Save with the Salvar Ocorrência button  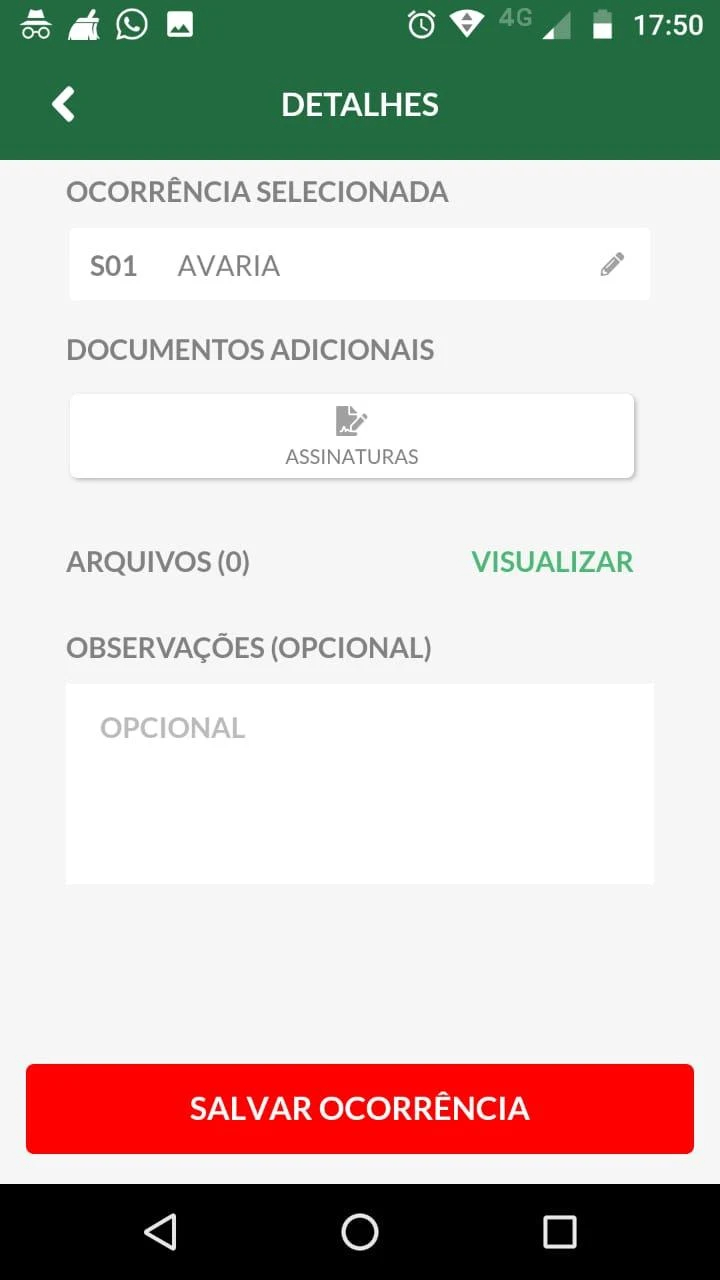coord(360,1109)
